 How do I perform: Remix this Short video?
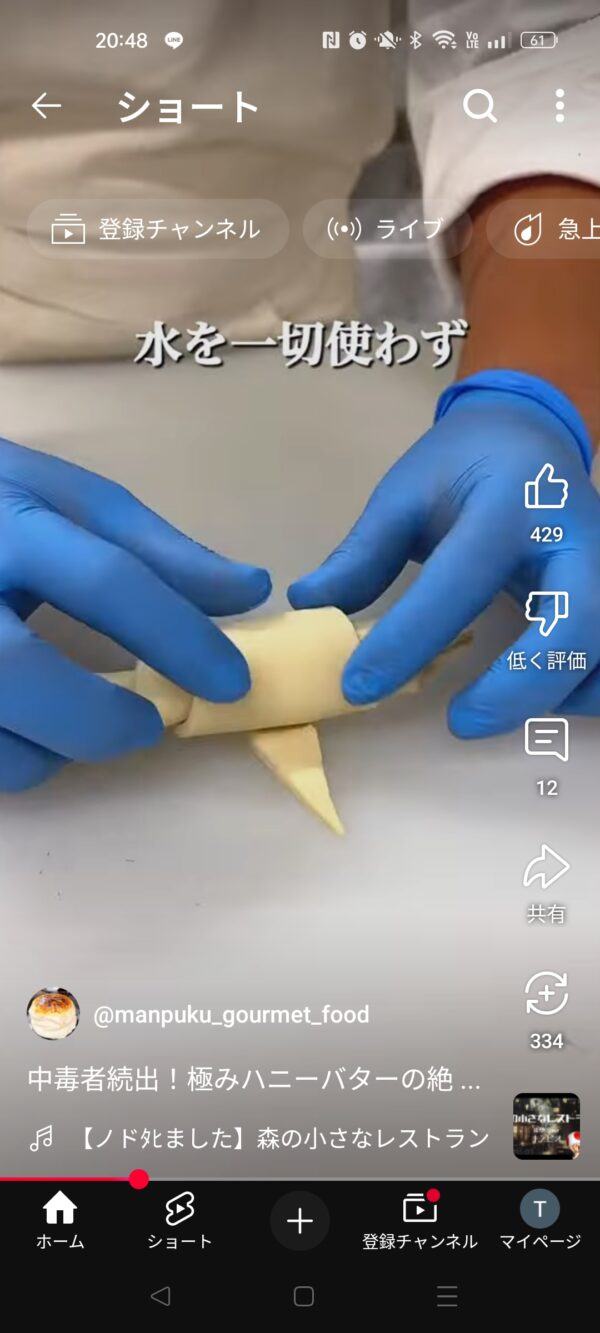[546, 994]
